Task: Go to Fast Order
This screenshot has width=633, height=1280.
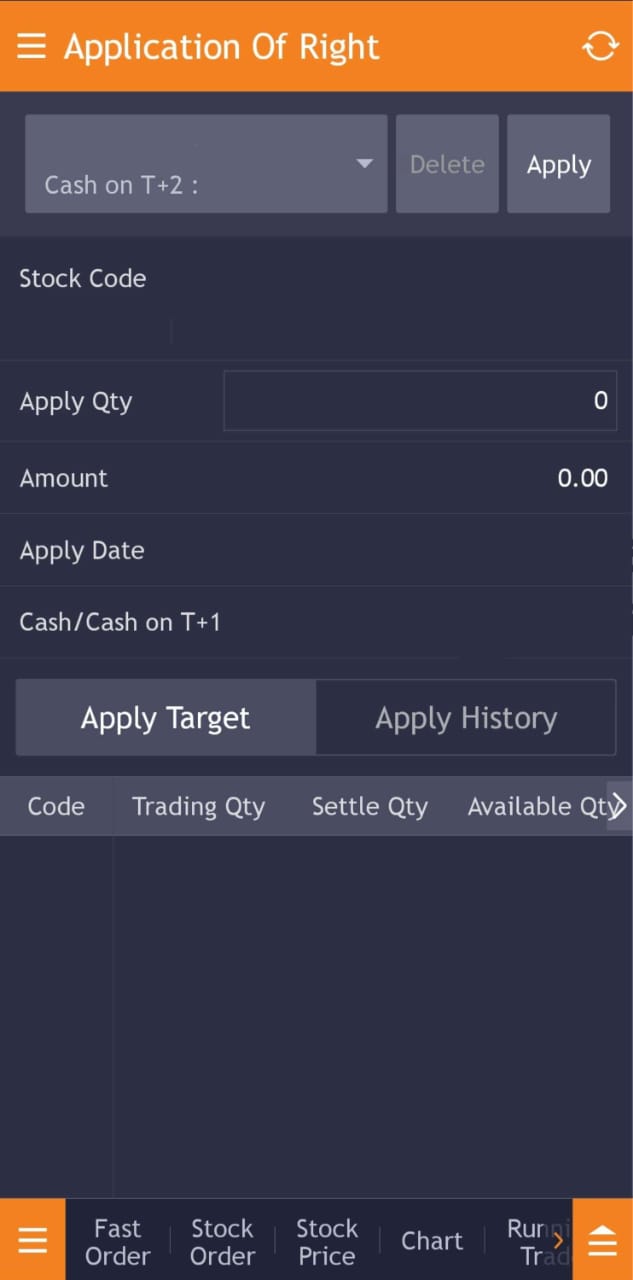Action: (x=118, y=1241)
